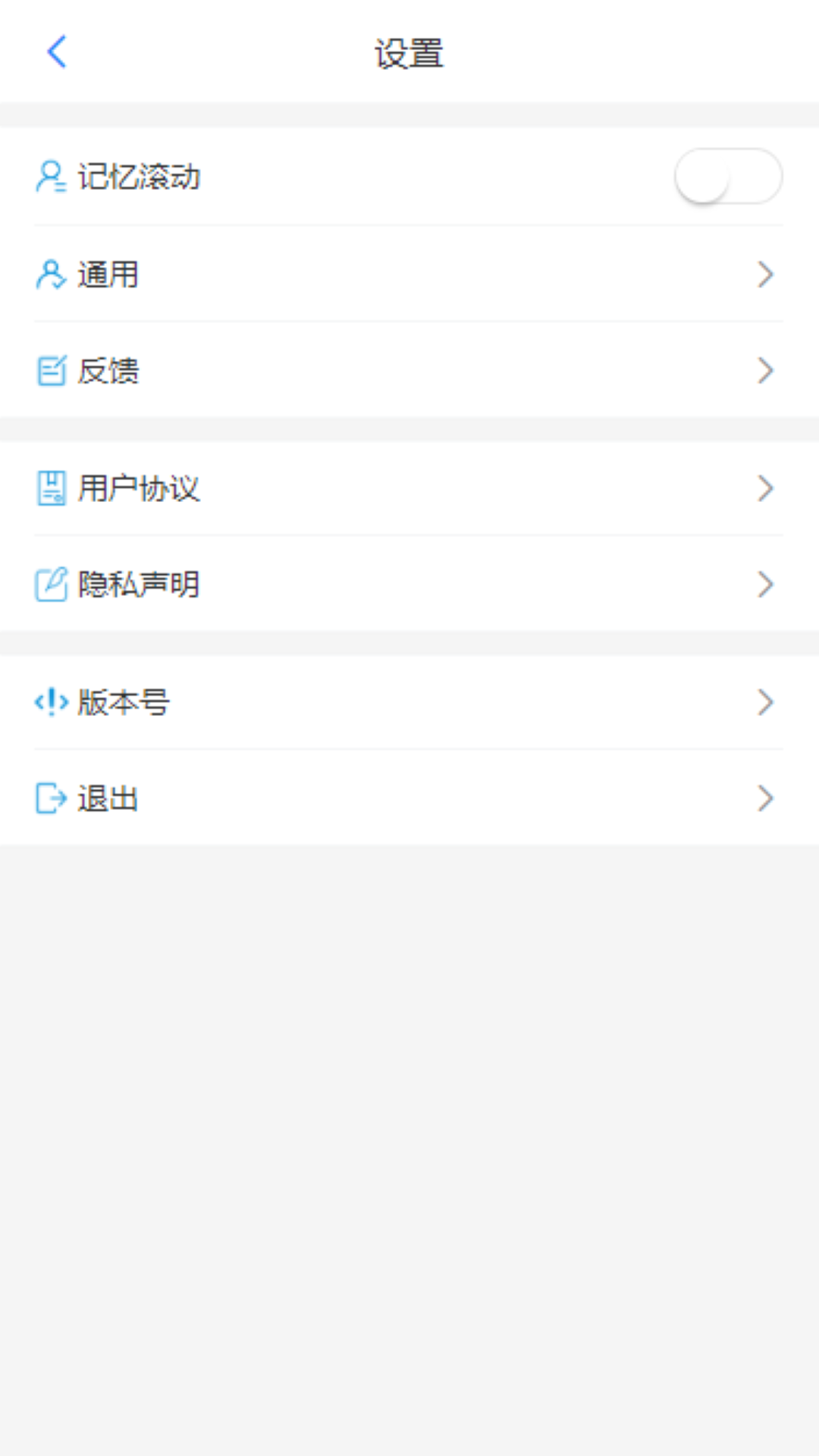The width and height of the screenshot is (819, 1456).
Task: View the 用户协议
Action: coord(409,488)
